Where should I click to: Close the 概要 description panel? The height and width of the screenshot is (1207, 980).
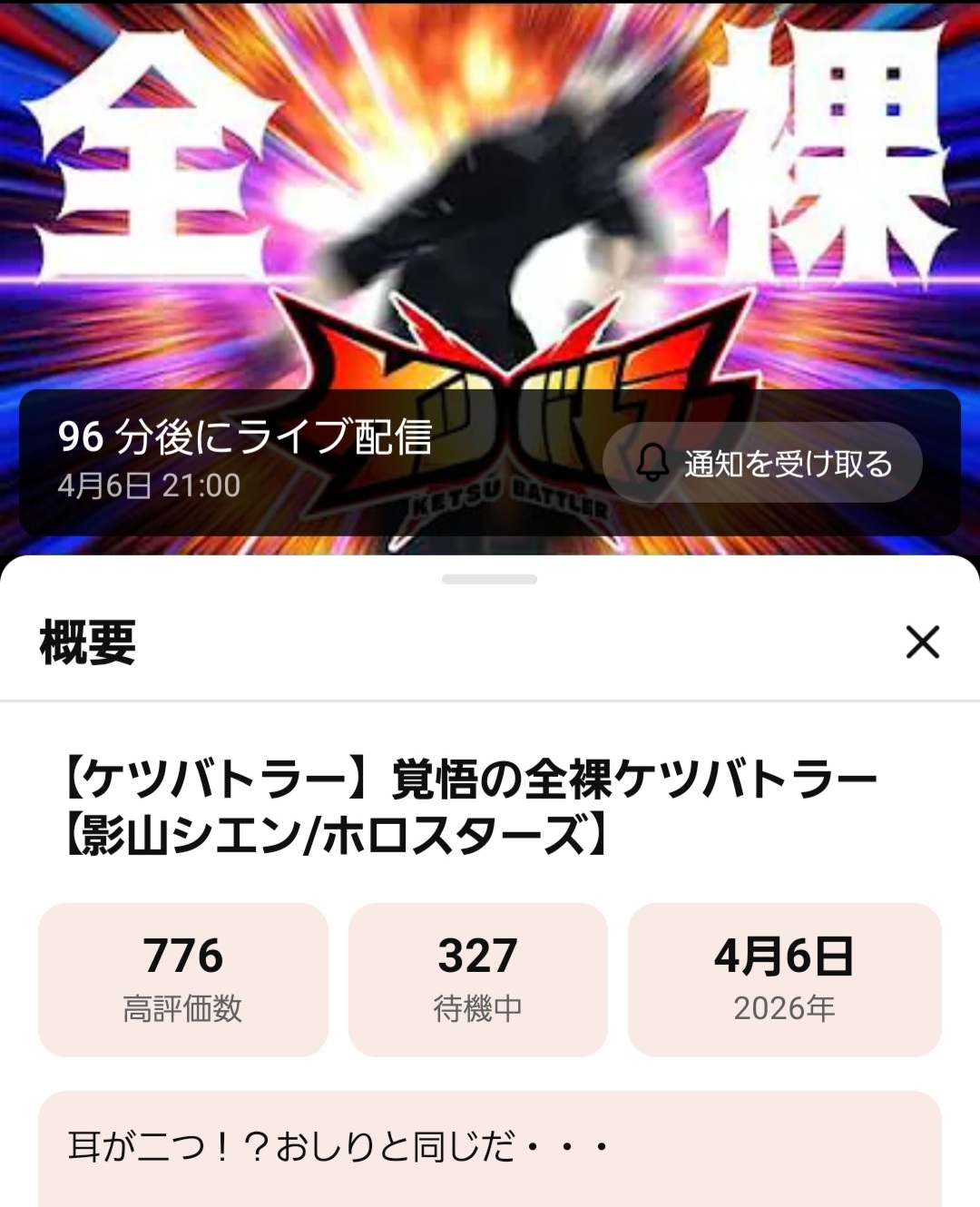point(922,643)
